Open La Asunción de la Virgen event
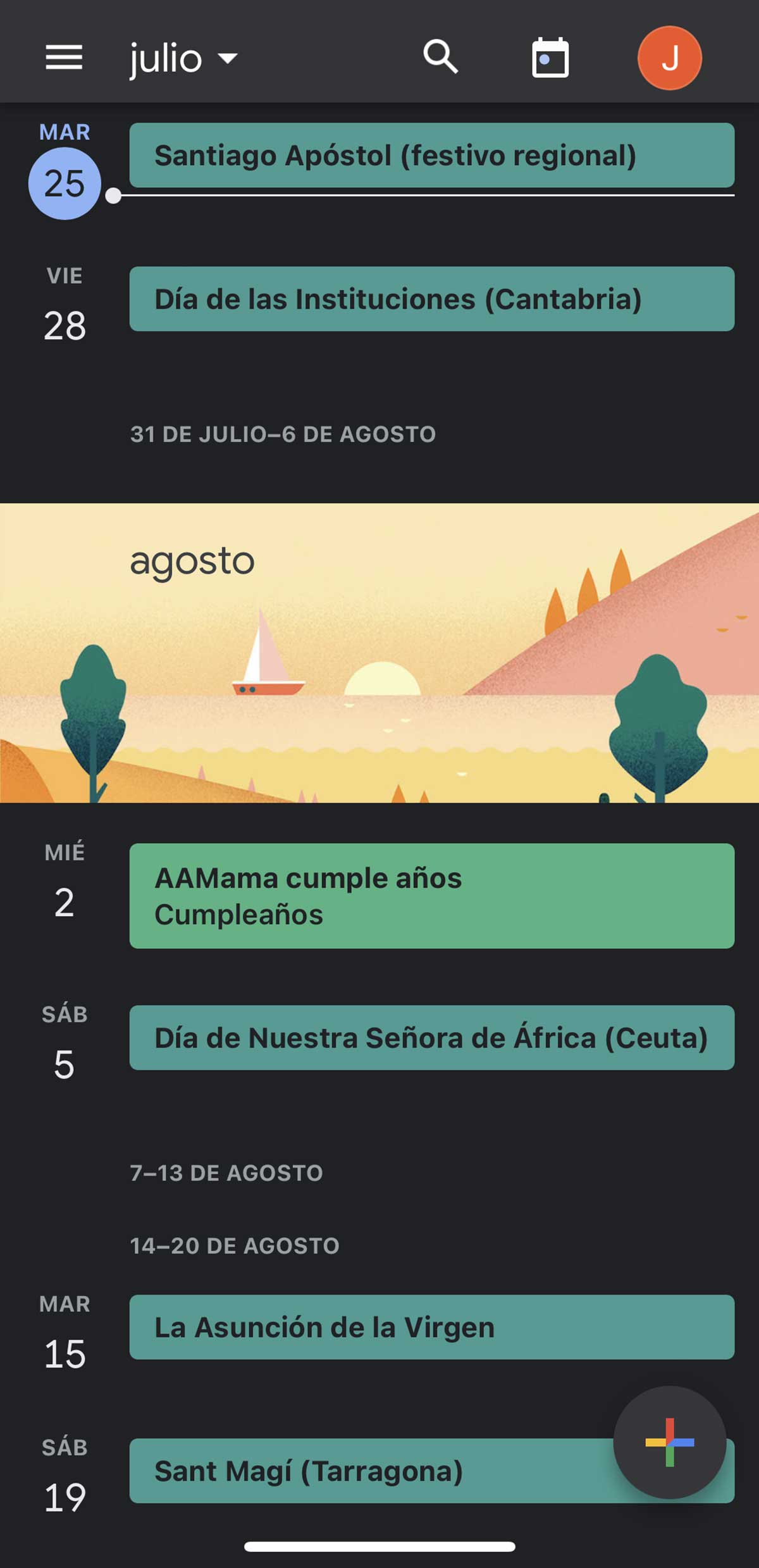759x1568 pixels. (x=432, y=1327)
